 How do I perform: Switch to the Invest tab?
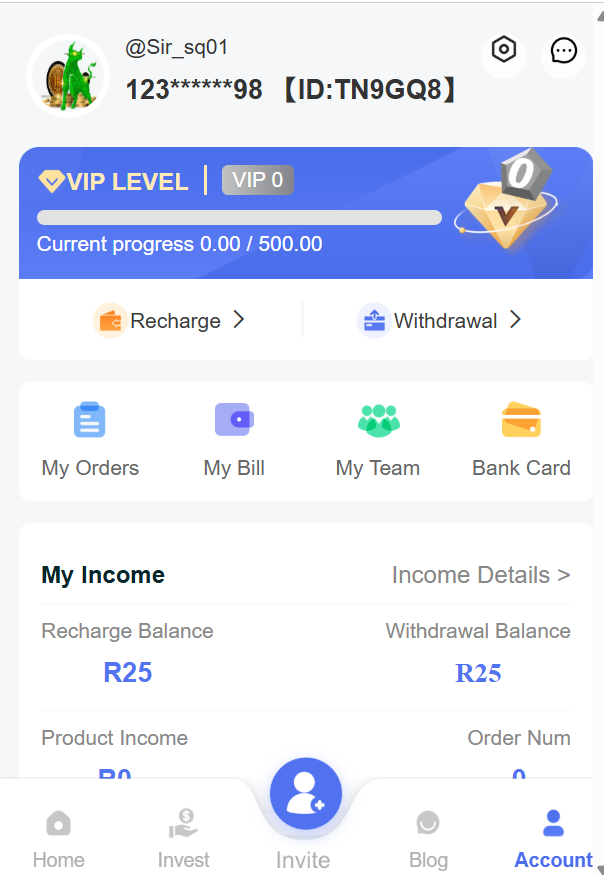pos(183,838)
